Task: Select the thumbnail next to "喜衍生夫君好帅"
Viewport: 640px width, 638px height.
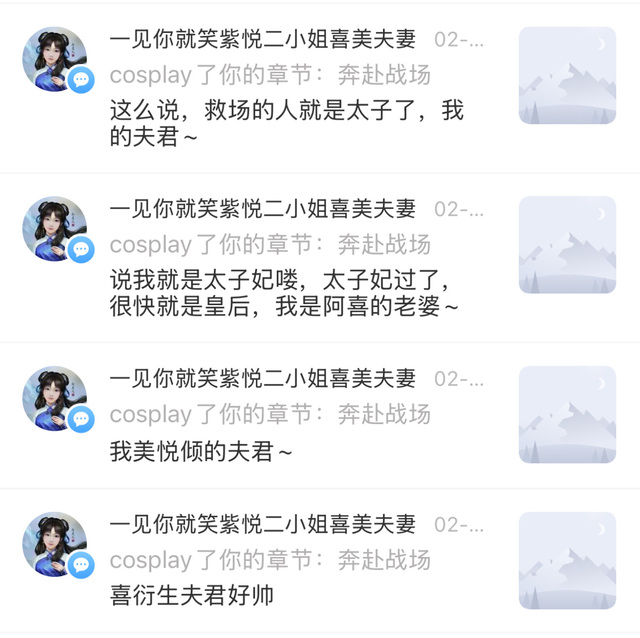Action: [567, 560]
